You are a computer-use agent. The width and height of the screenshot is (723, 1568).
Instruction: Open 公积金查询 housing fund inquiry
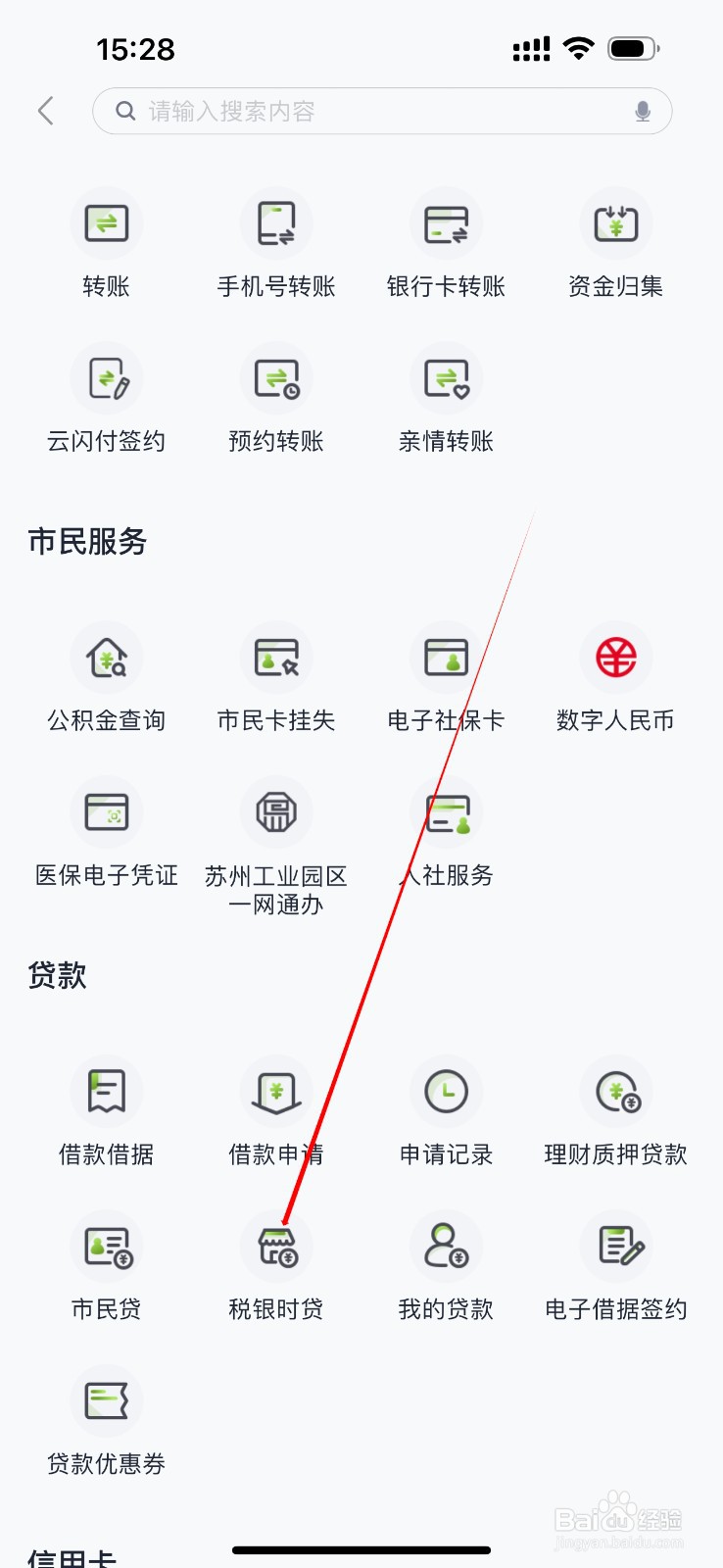pos(106,678)
